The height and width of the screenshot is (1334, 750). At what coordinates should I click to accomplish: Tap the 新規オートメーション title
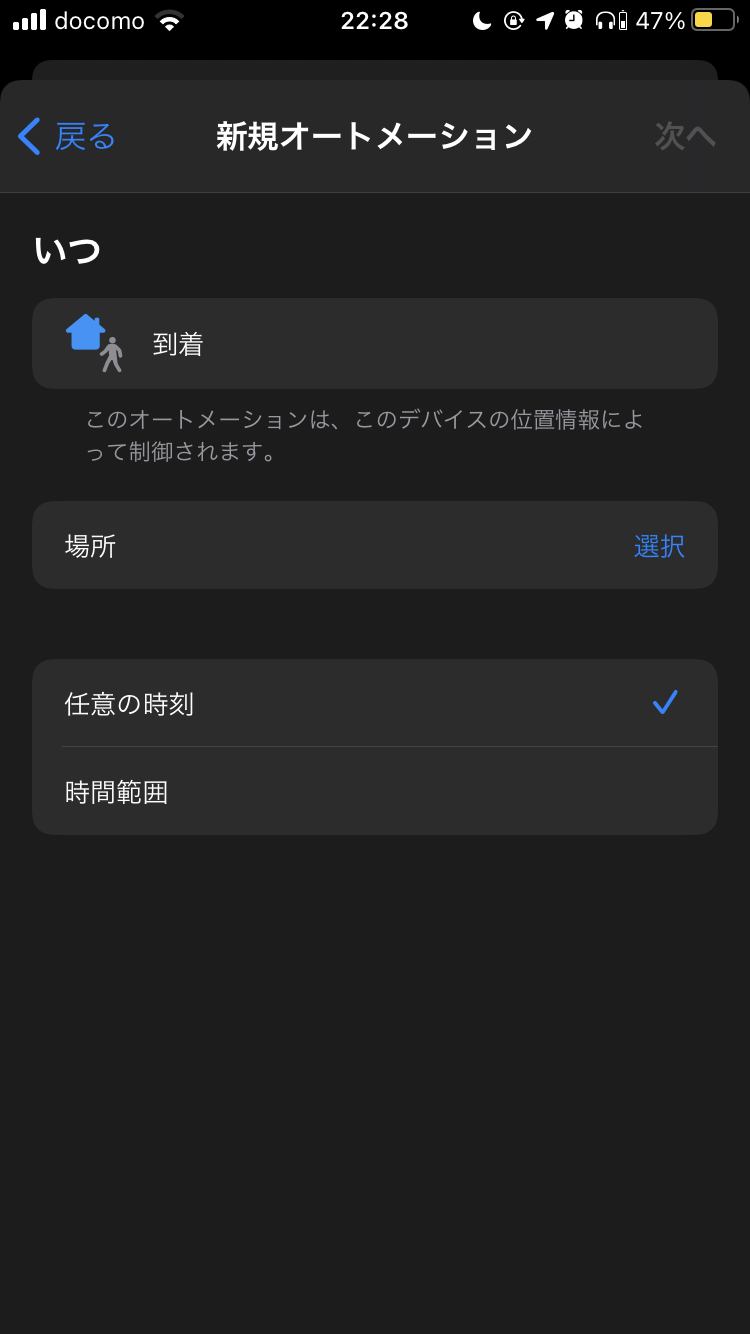click(x=374, y=136)
